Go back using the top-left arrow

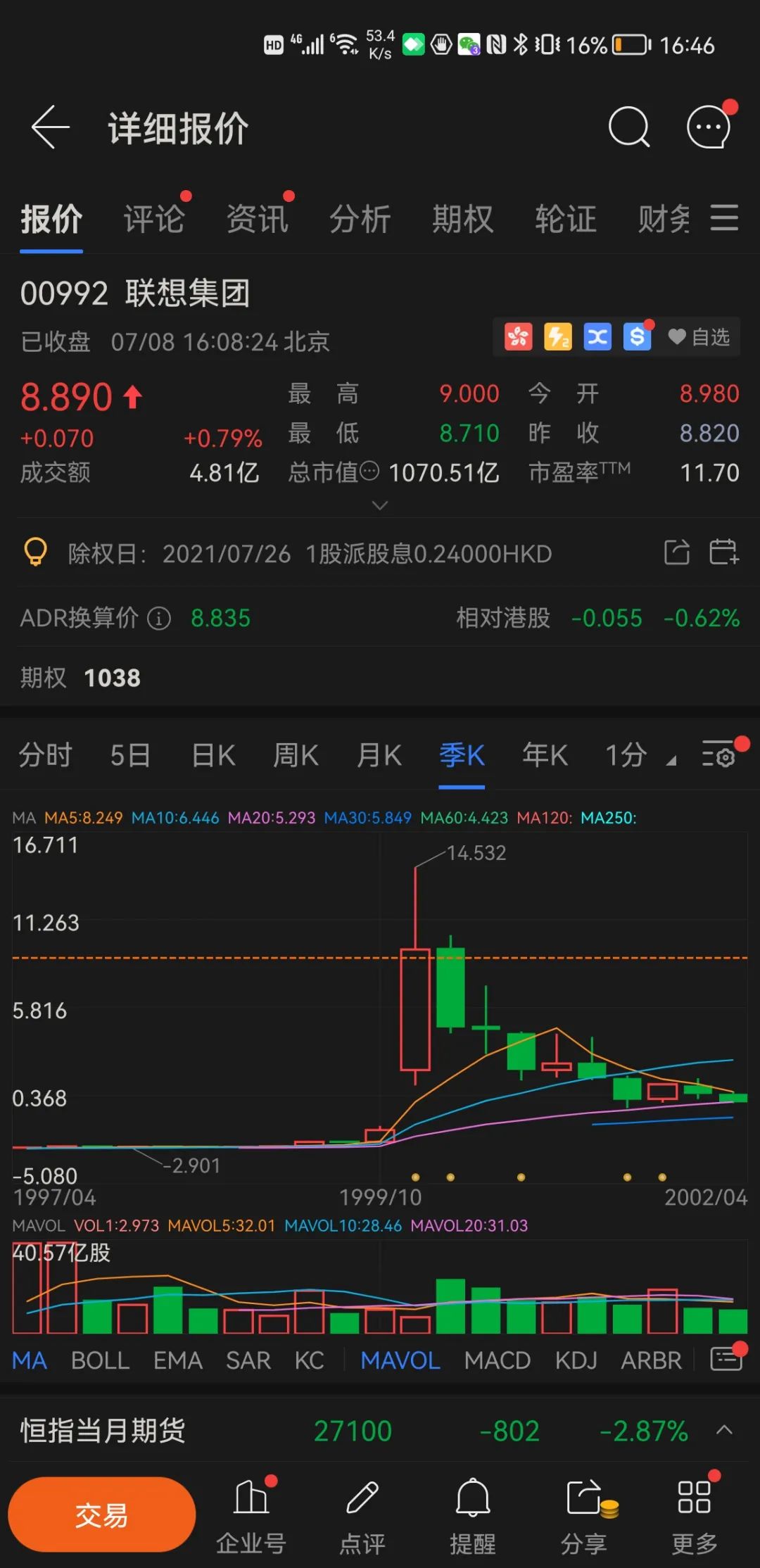click(x=51, y=127)
